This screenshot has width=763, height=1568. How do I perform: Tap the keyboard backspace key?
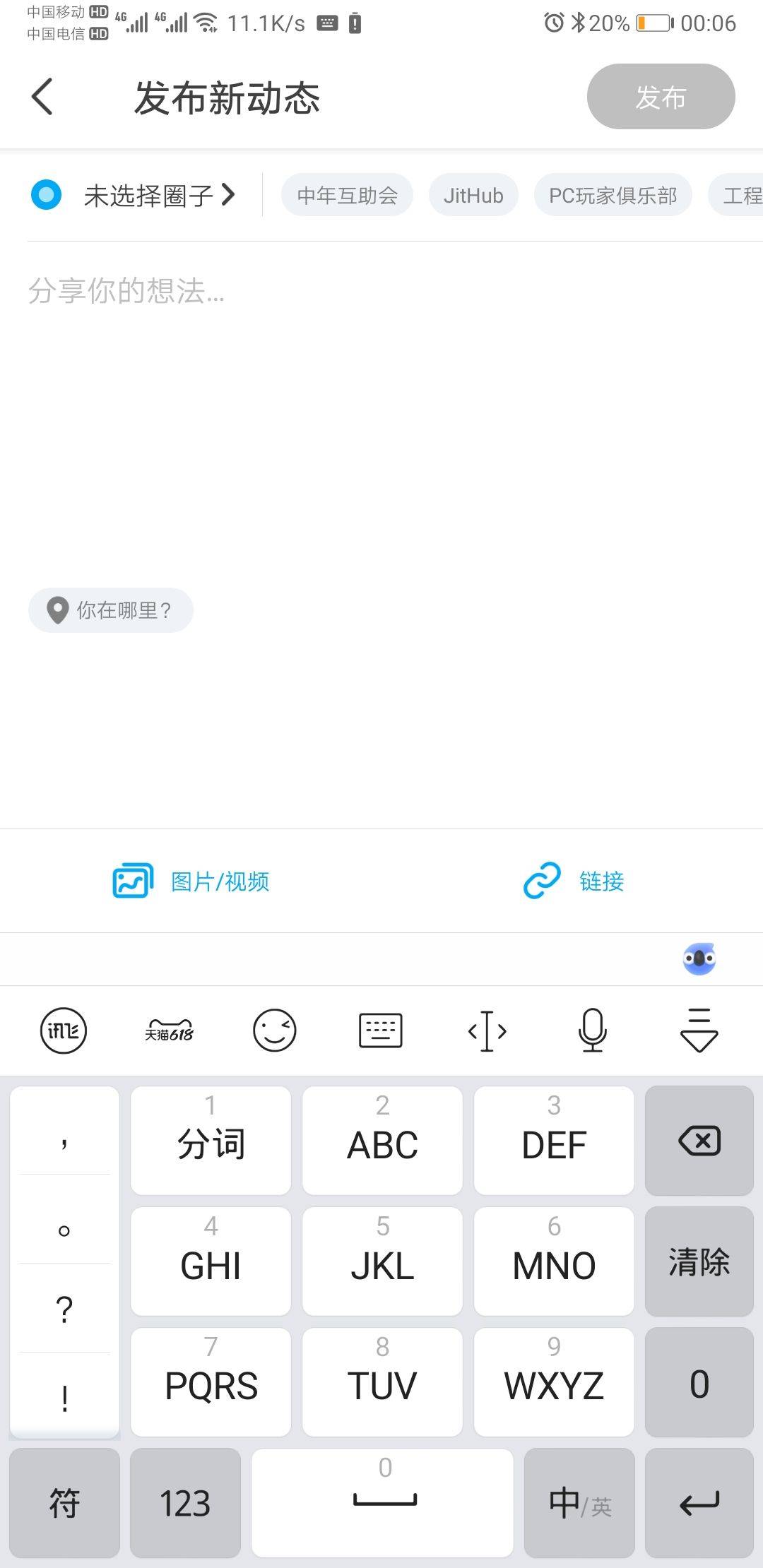699,1141
